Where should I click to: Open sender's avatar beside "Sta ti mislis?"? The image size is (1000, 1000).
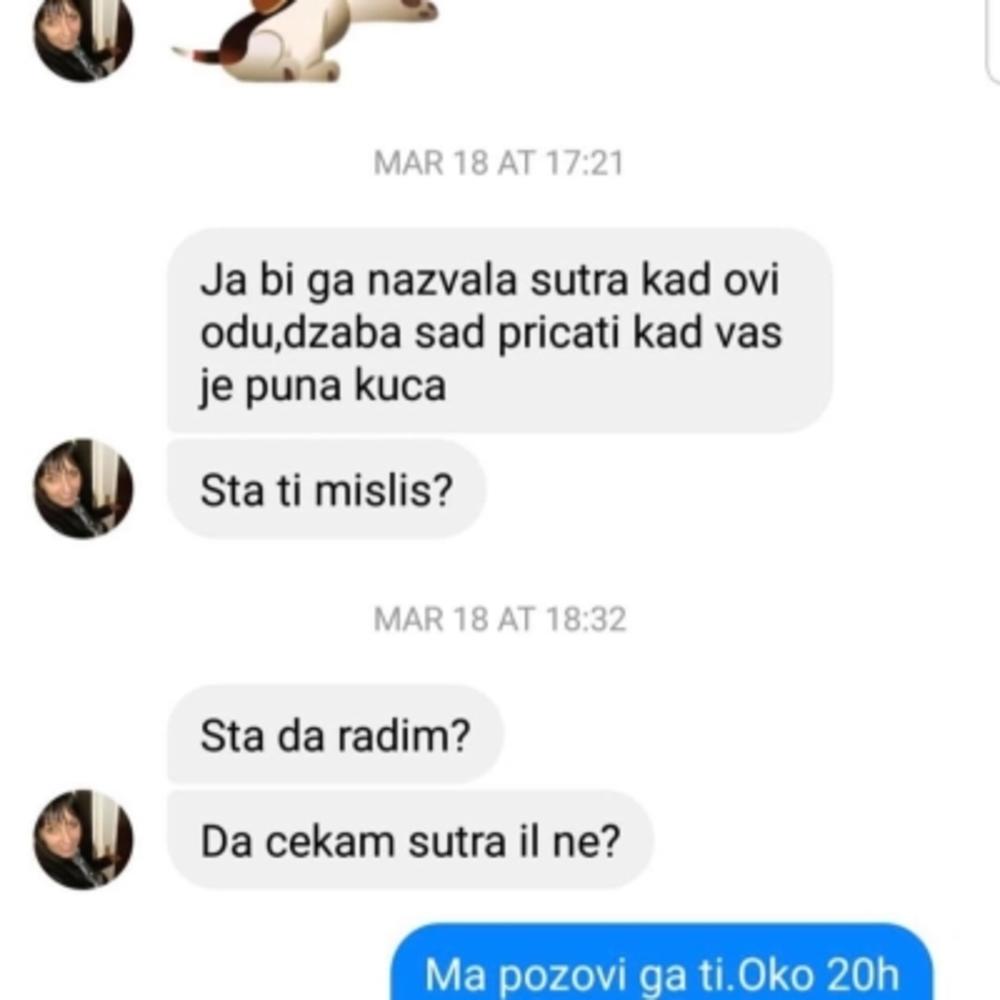[x=84, y=489]
